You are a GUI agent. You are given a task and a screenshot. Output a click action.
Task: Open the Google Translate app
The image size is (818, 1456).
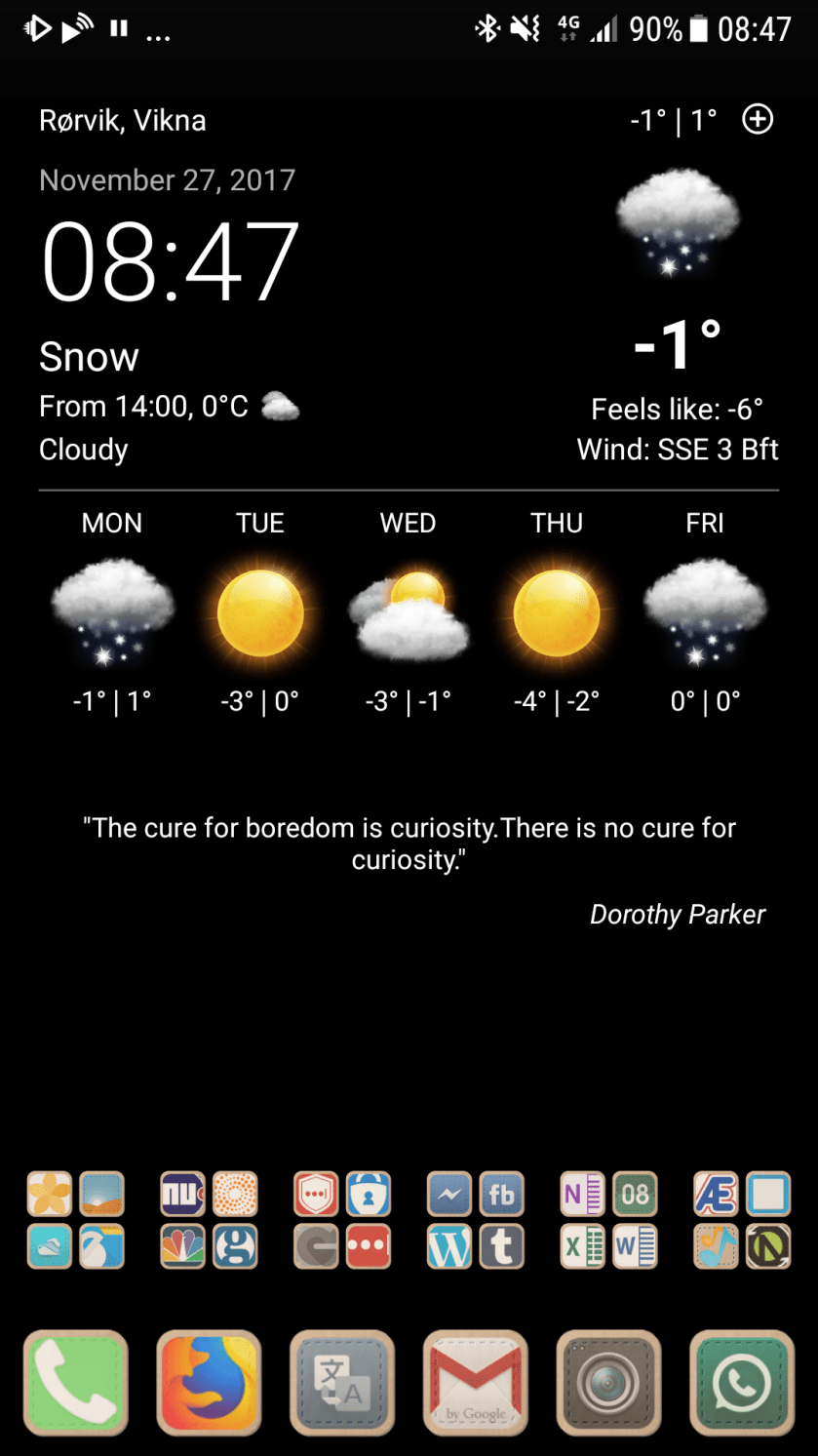point(342,1383)
